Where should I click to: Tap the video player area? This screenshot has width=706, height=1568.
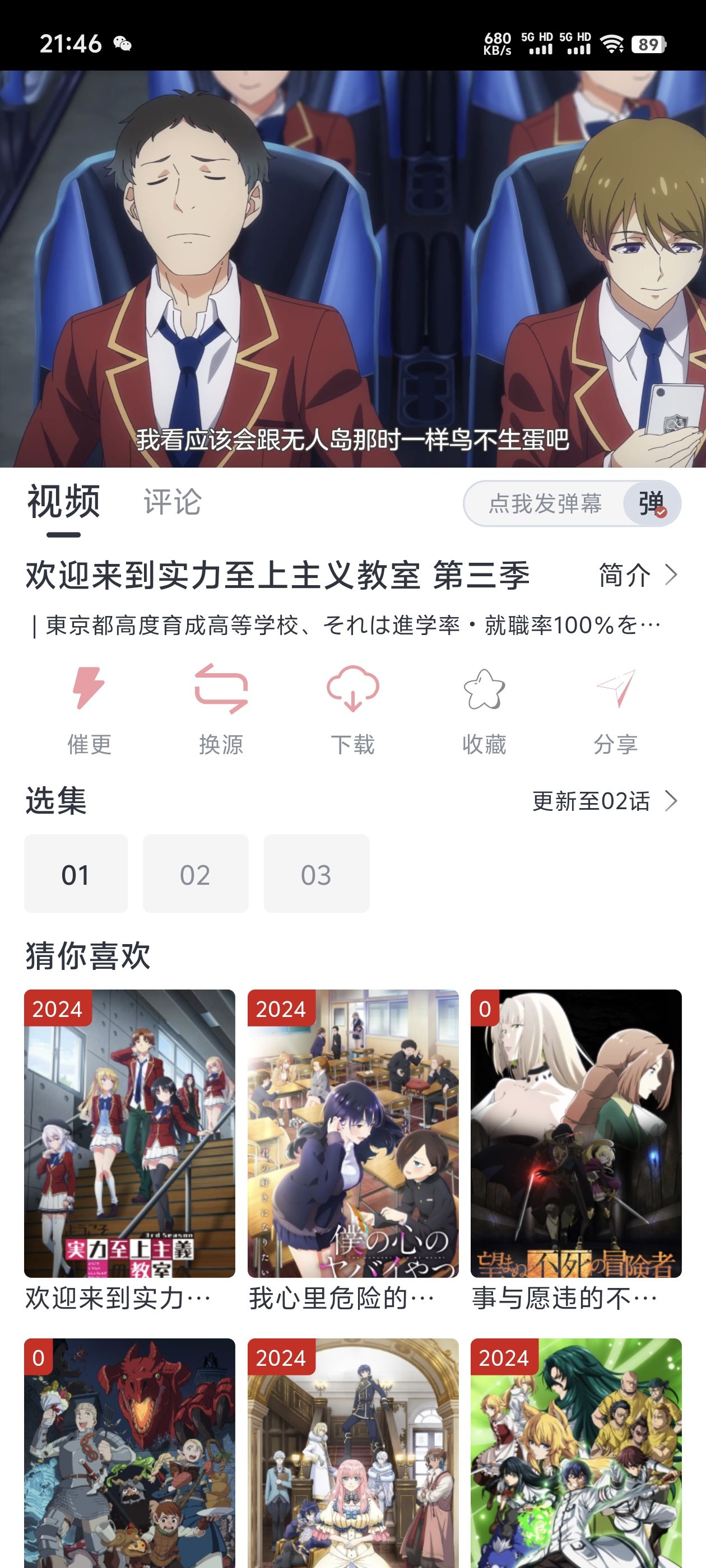(x=352, y=269)
